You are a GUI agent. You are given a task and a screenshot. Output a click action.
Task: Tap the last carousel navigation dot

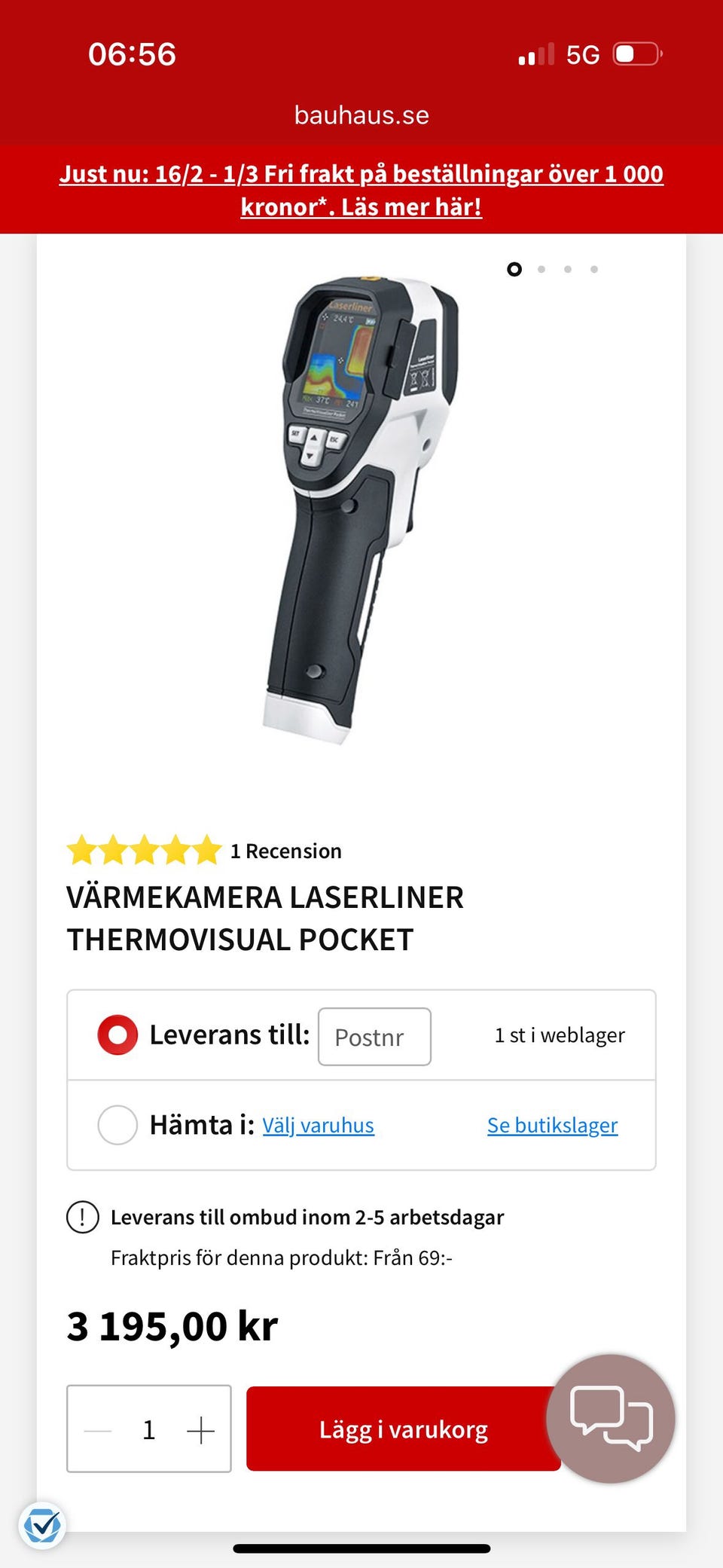coord(595,269)
